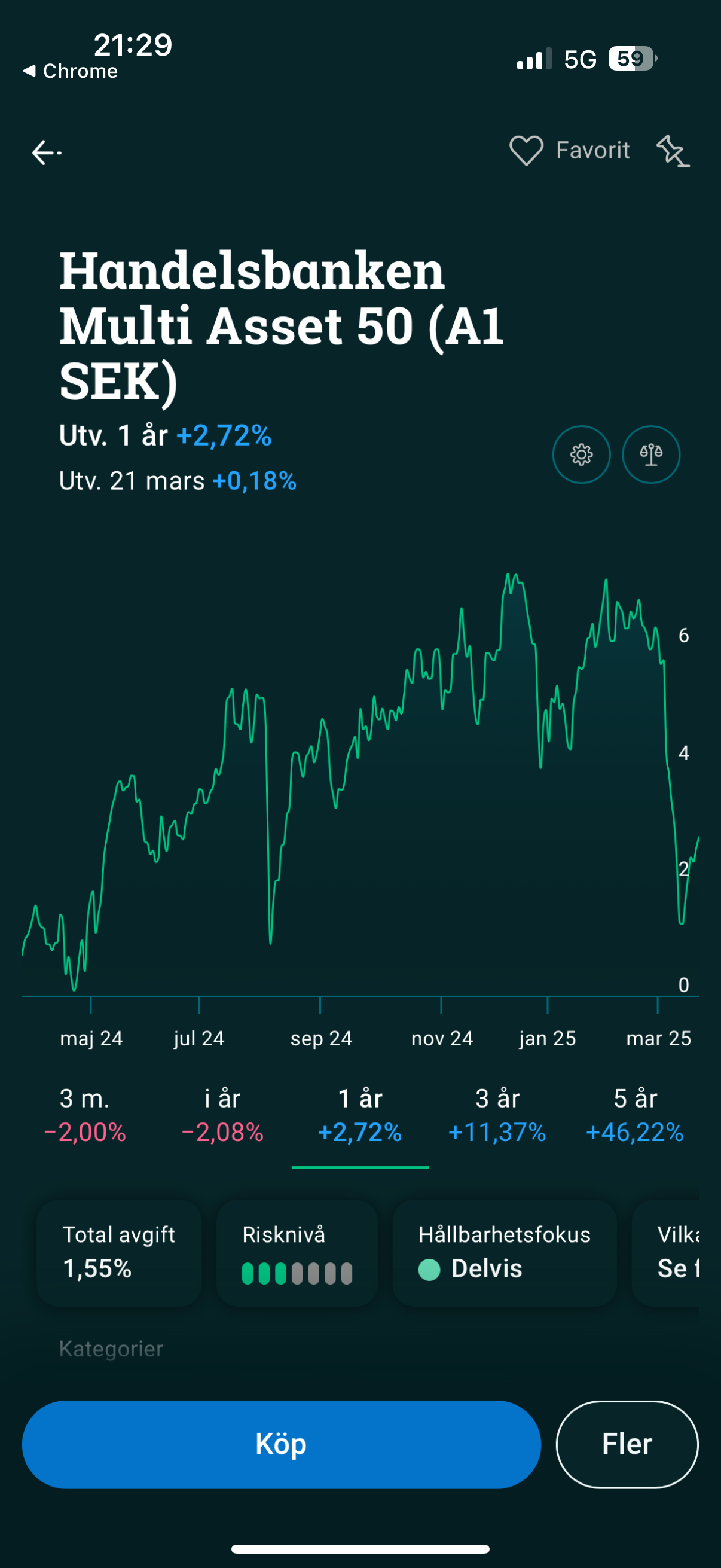This screenshot has width=721, height=1568.
Task: Open the chart settings gear icon
Action: [581, 454]
